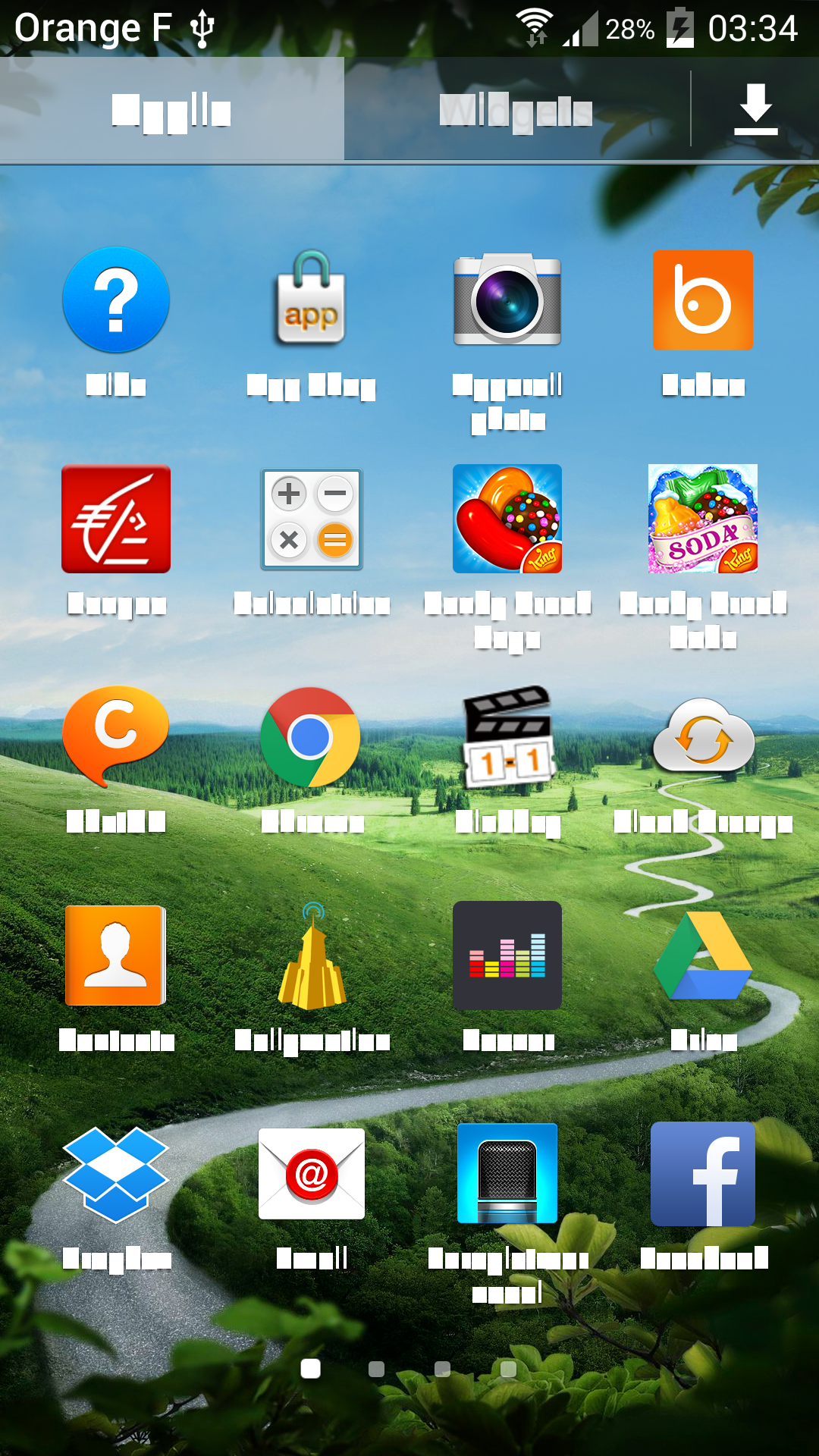Launch the voice recorder

(507, 1175)
